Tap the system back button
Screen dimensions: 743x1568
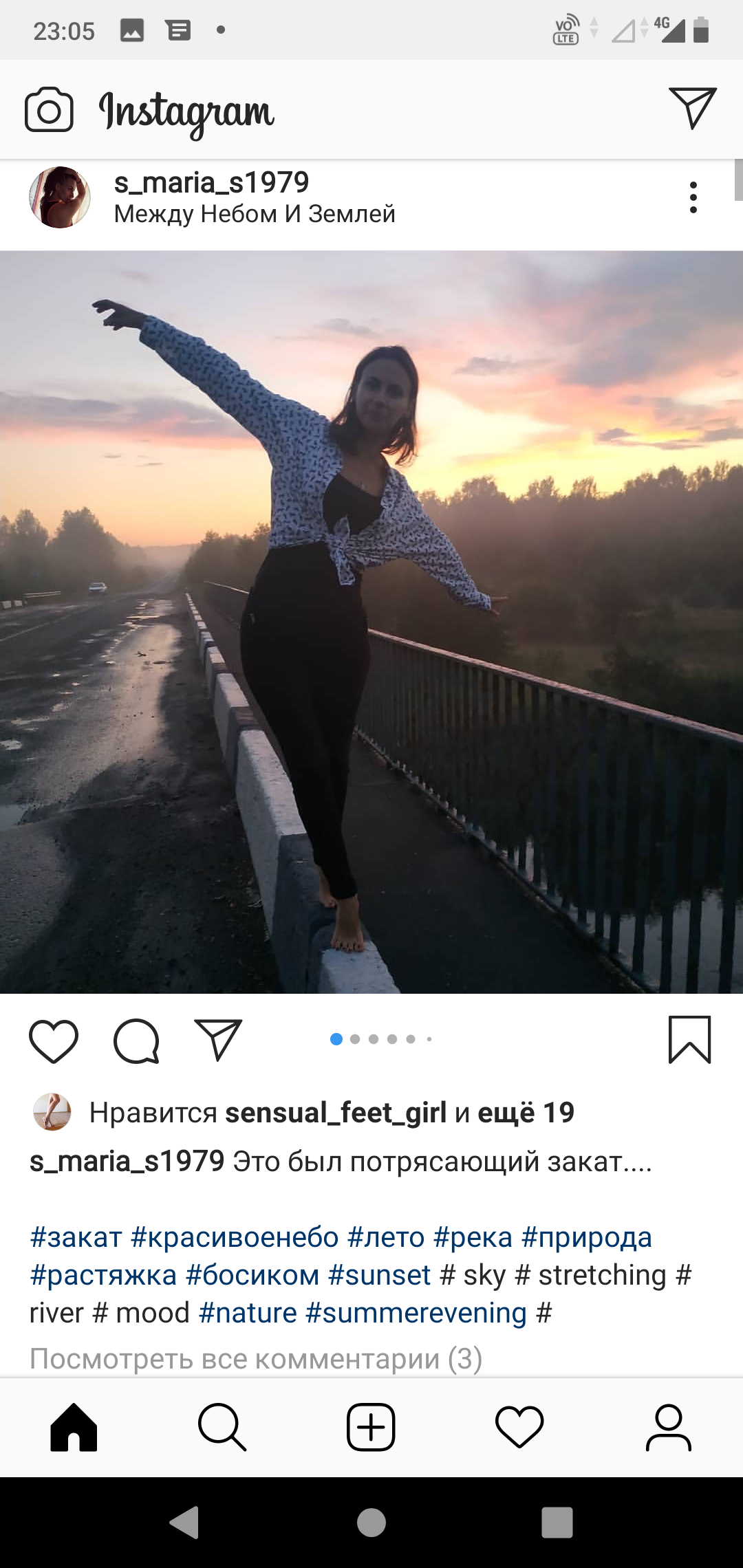point(185,1522)
